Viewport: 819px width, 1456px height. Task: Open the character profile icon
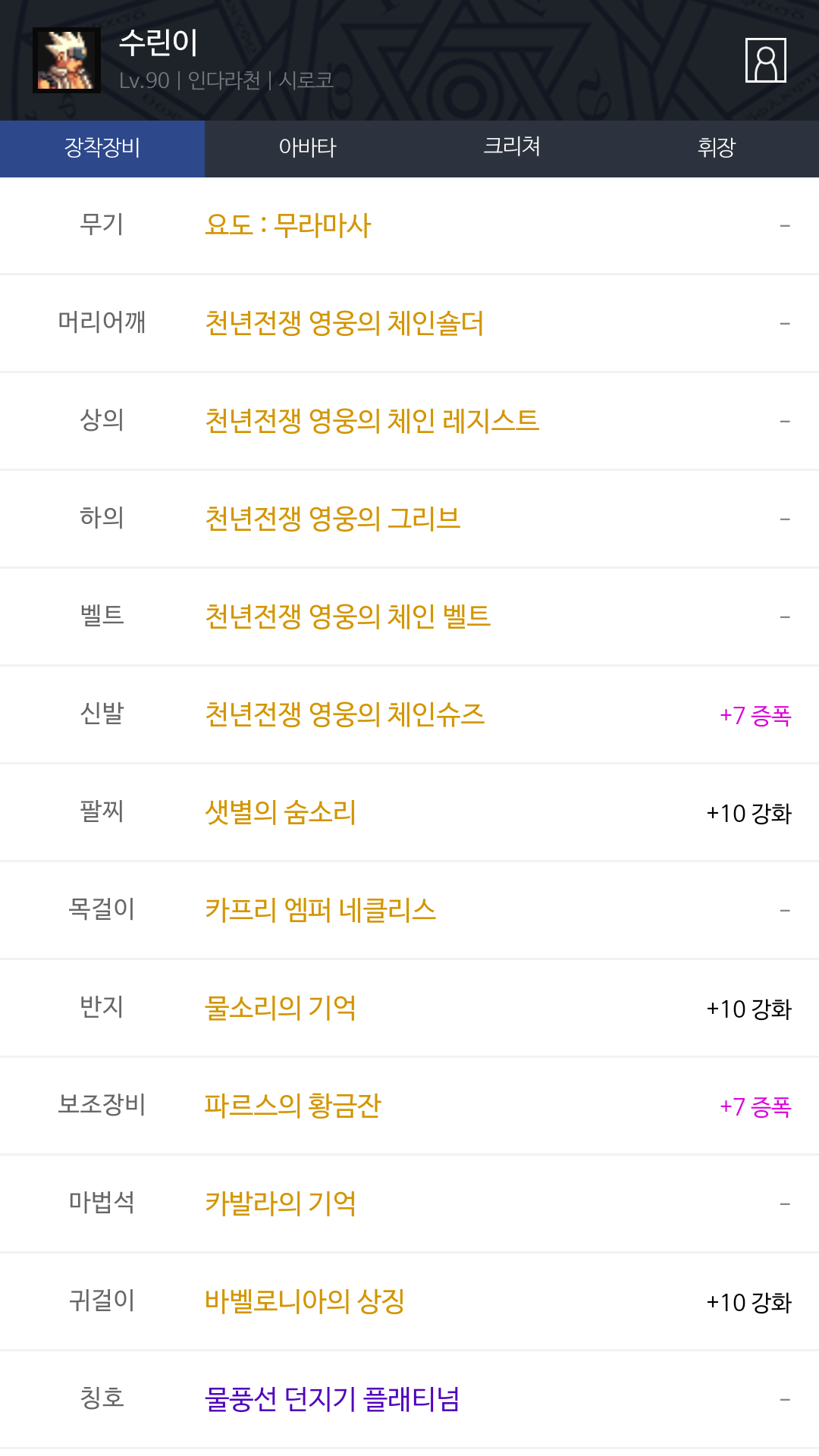[x=765, y=60]
